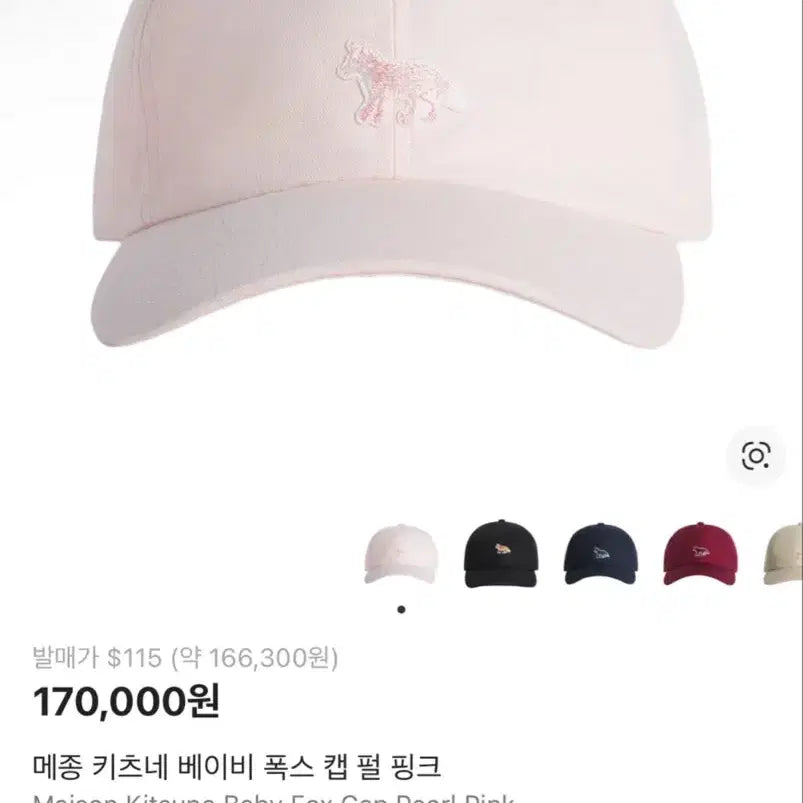Screen dimensions: 803x803
Task: Select the burgundy red cap variant
Action: coord(701,554)
